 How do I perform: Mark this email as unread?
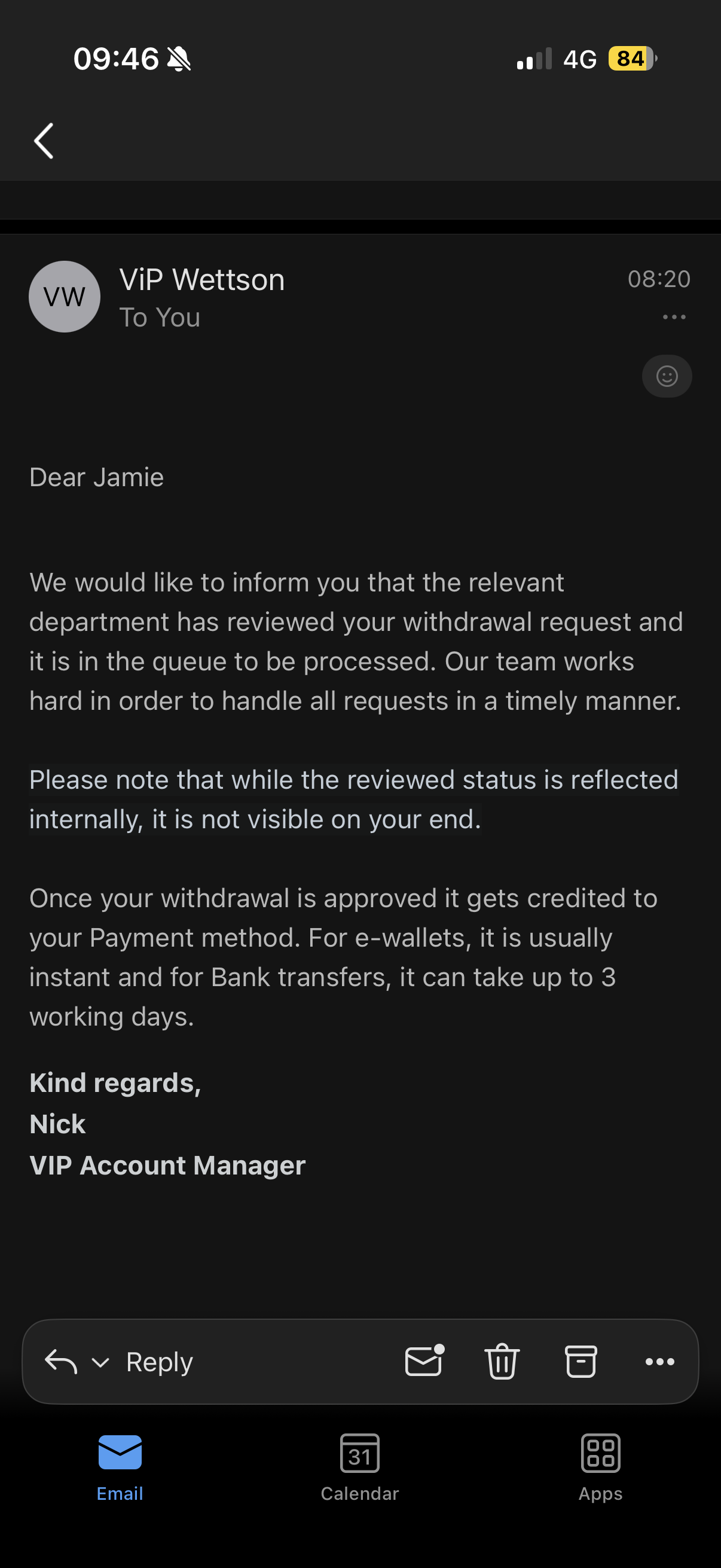424,1361
